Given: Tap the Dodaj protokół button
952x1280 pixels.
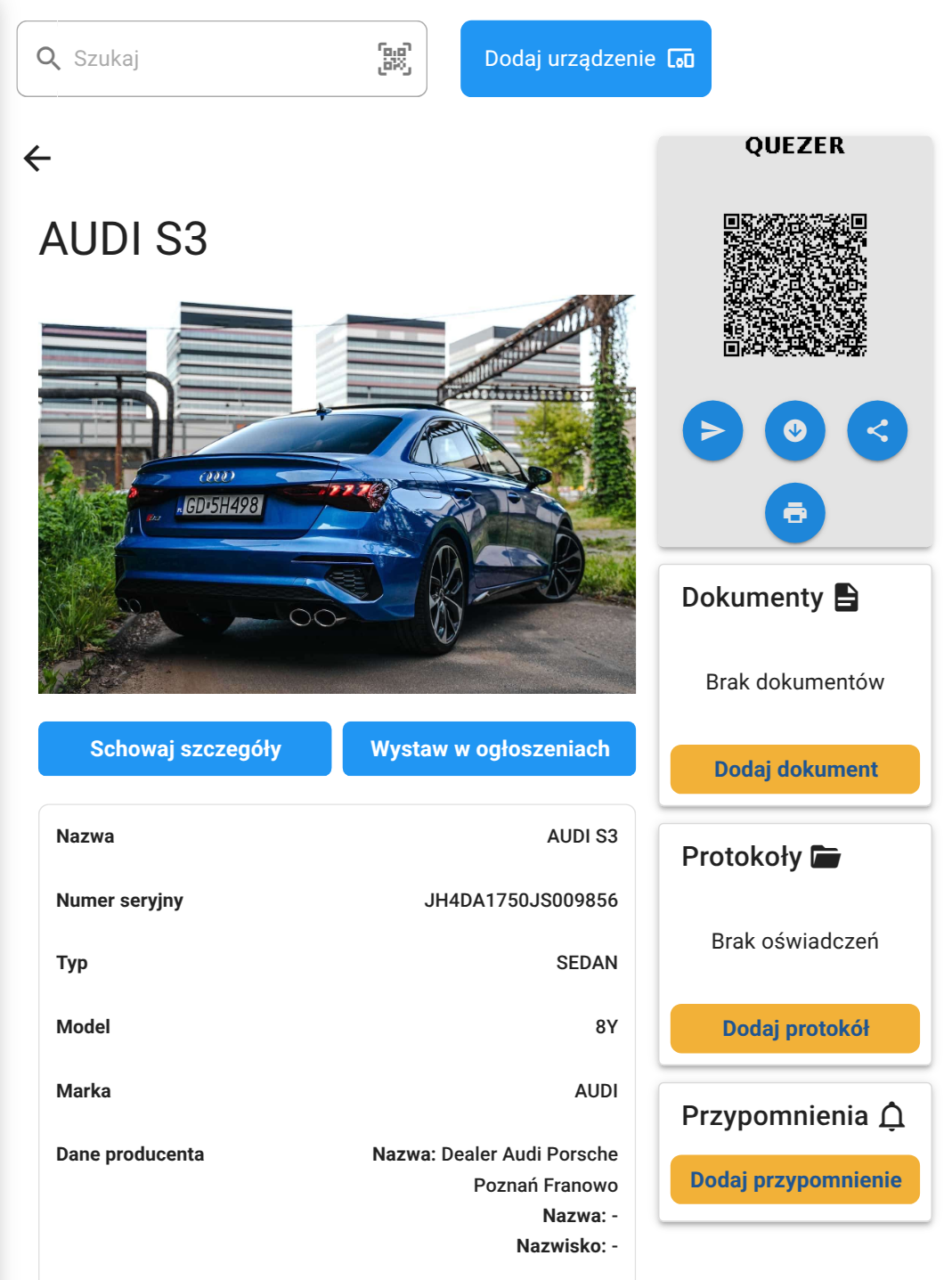Looking at the screenshot, I should coord(795,1029).
